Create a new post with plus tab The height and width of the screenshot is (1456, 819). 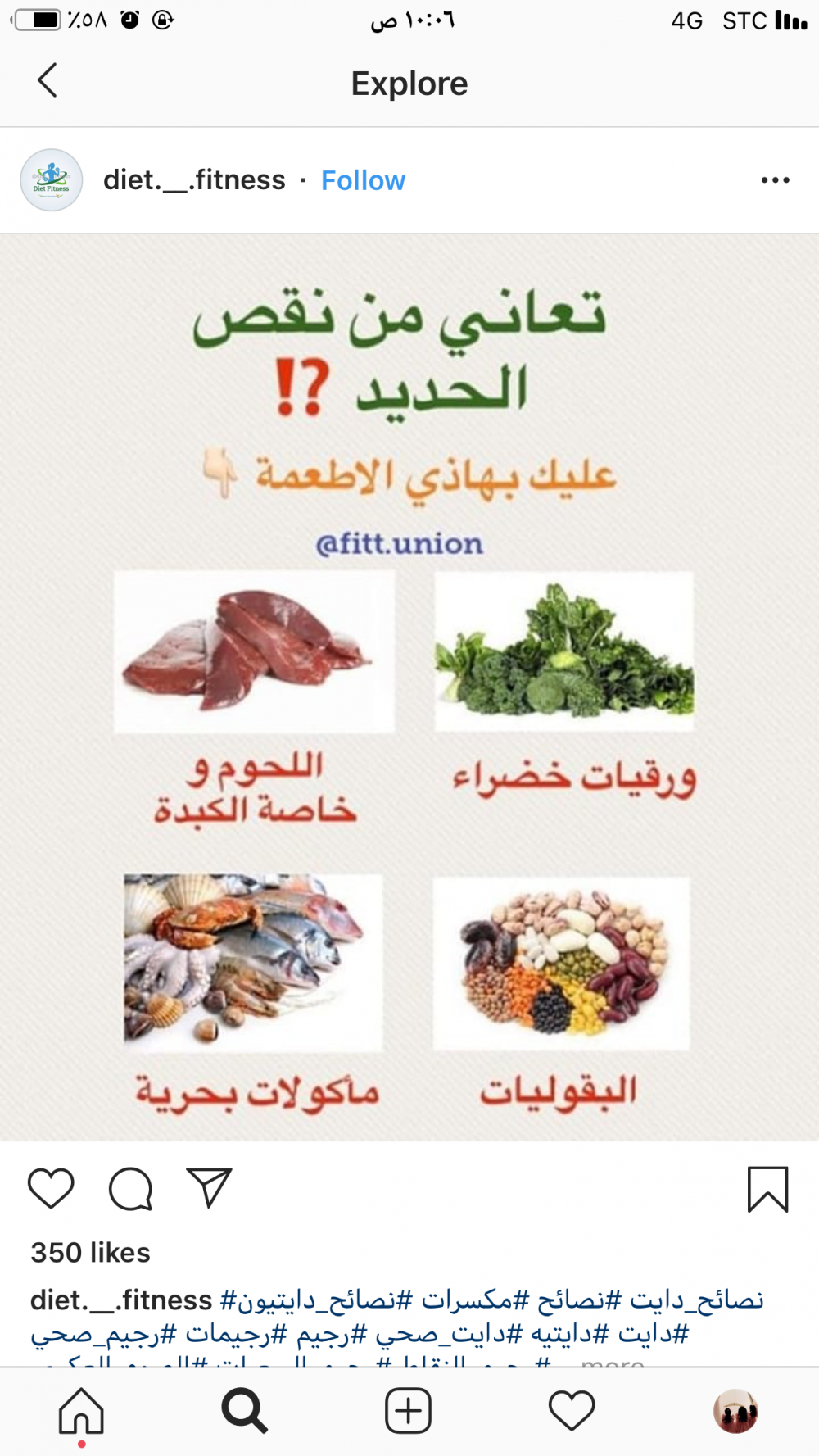tap(408, 1411)
